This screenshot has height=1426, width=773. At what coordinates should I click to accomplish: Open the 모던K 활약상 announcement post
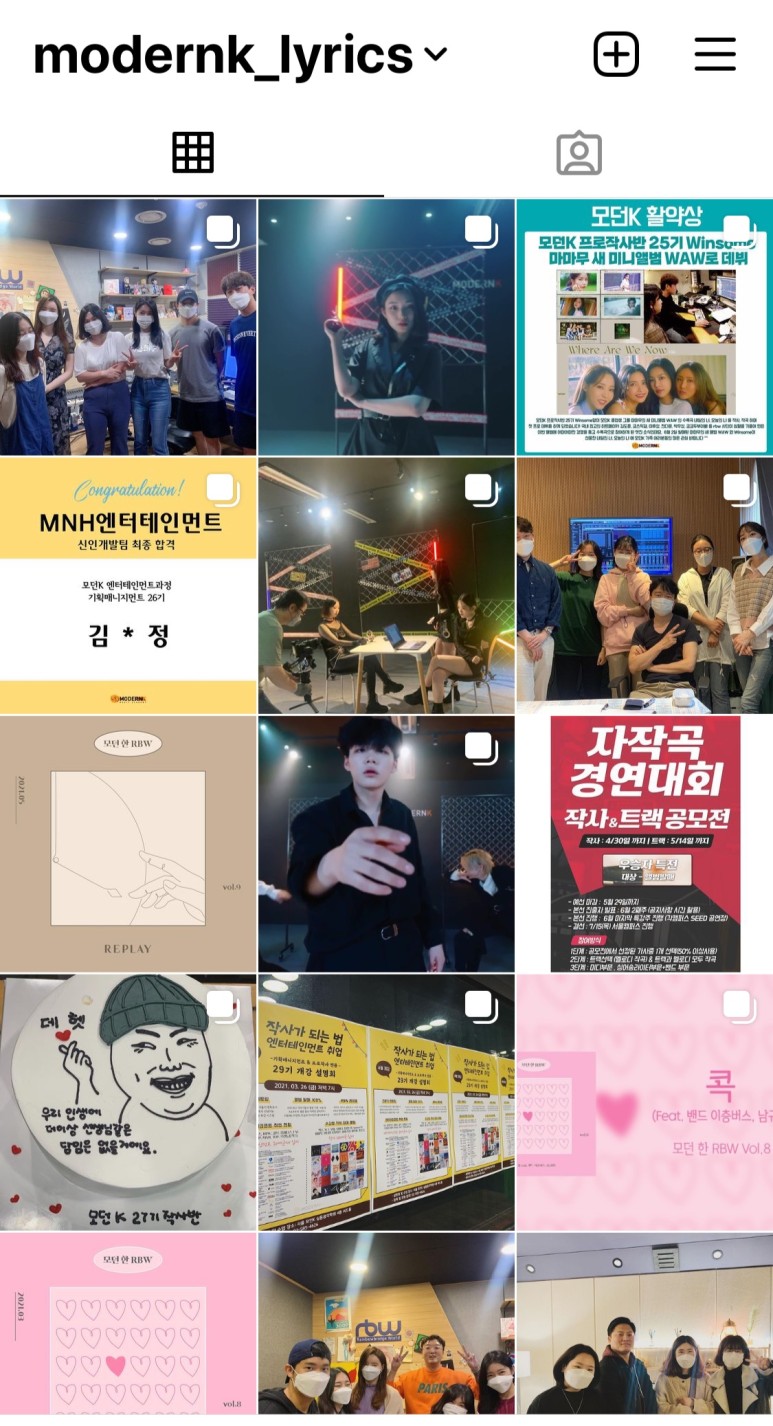[x=644, y=326]
